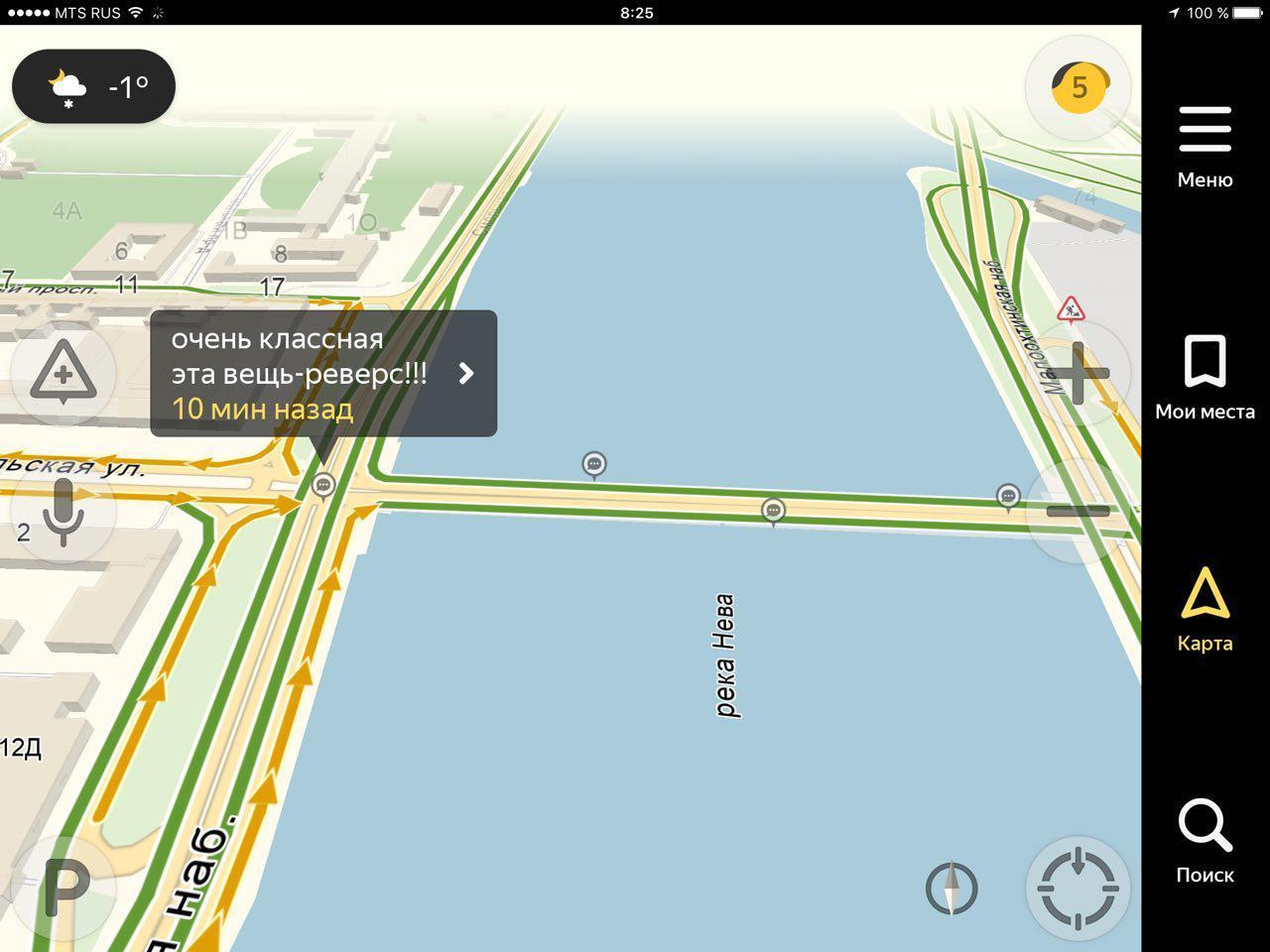Open Мои места bookmarks
This screenshot has height=952, width=1270.
1205,378
